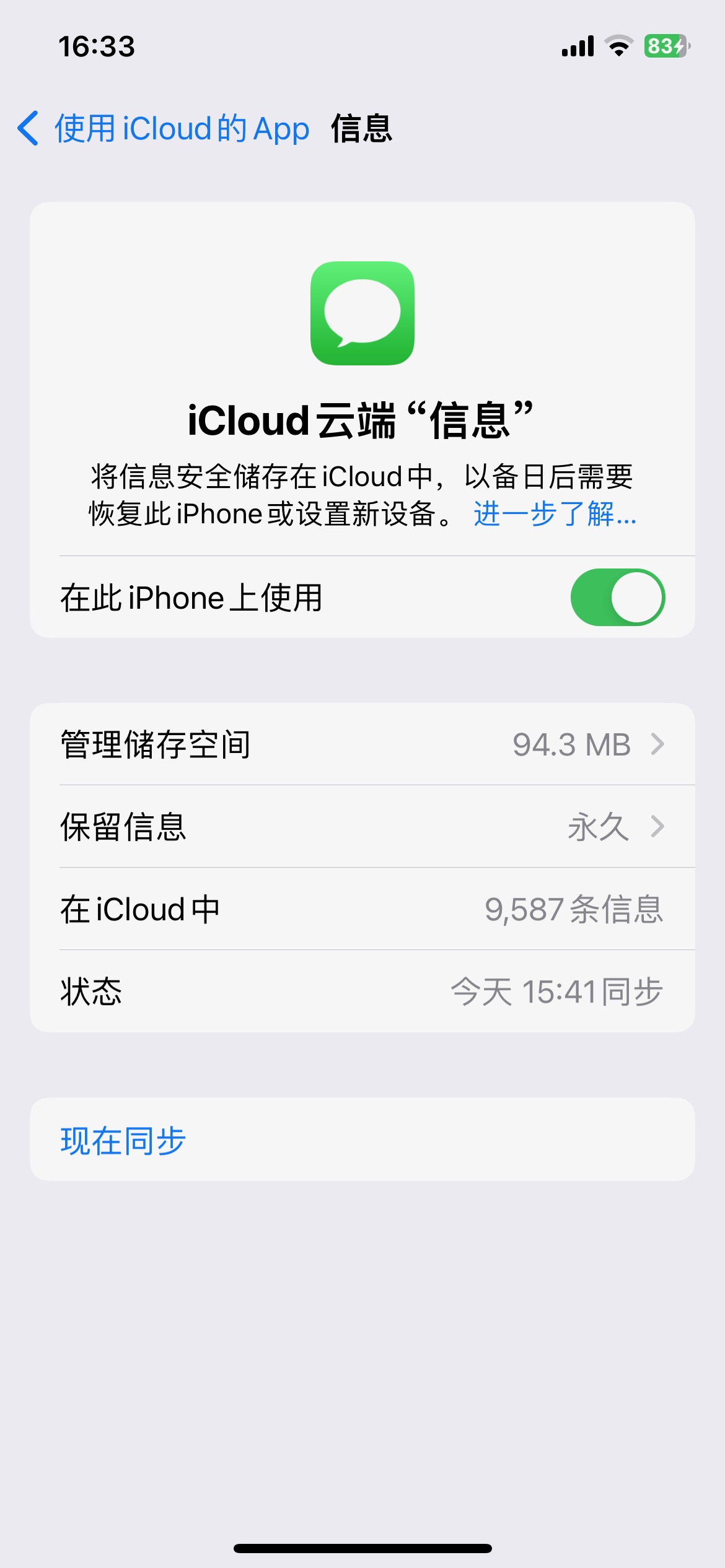Tap 现在同步 to sync now

(x=124, y=1140)
